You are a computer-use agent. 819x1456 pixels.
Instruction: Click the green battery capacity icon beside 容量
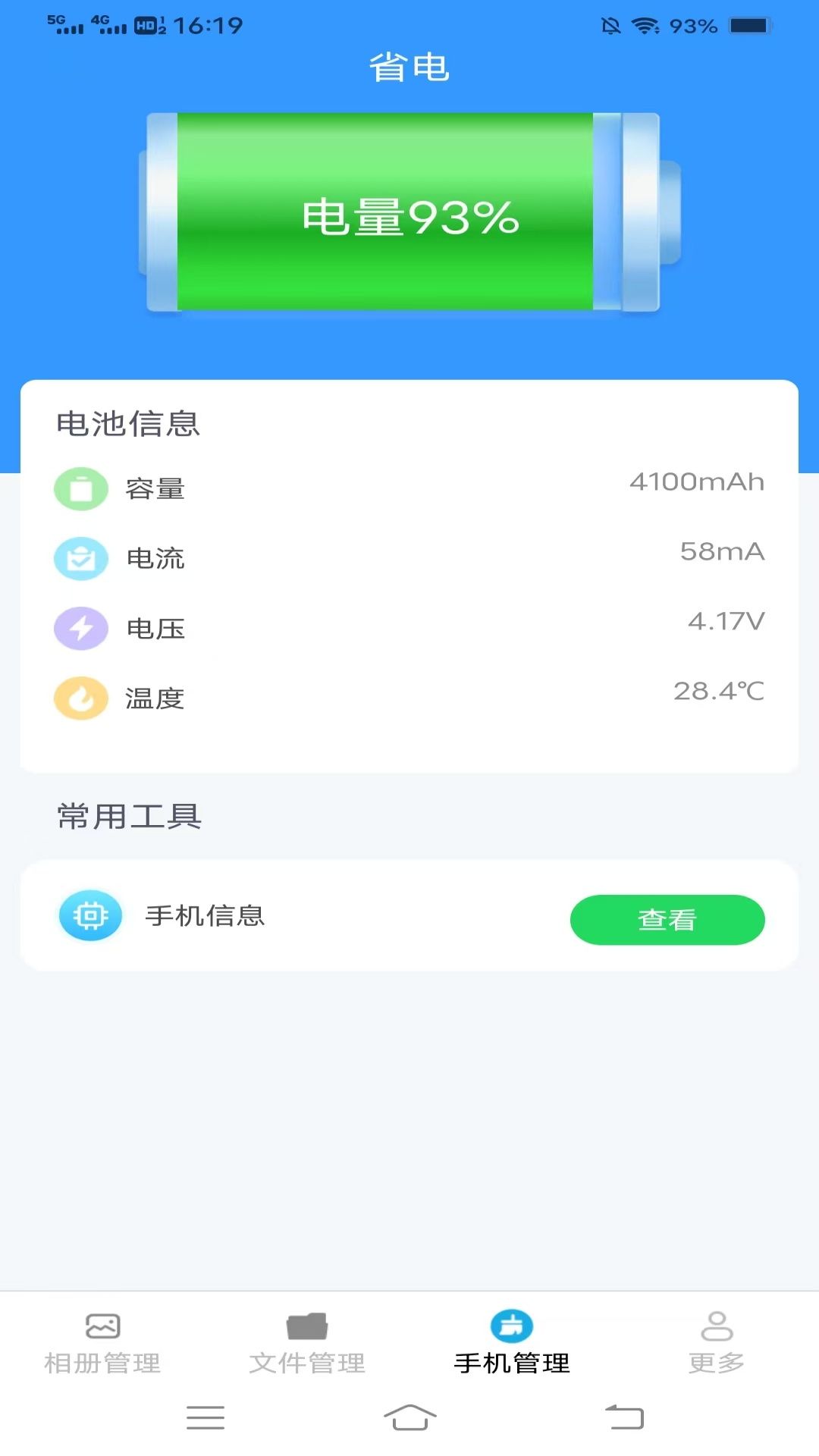(x=81, y=488)
